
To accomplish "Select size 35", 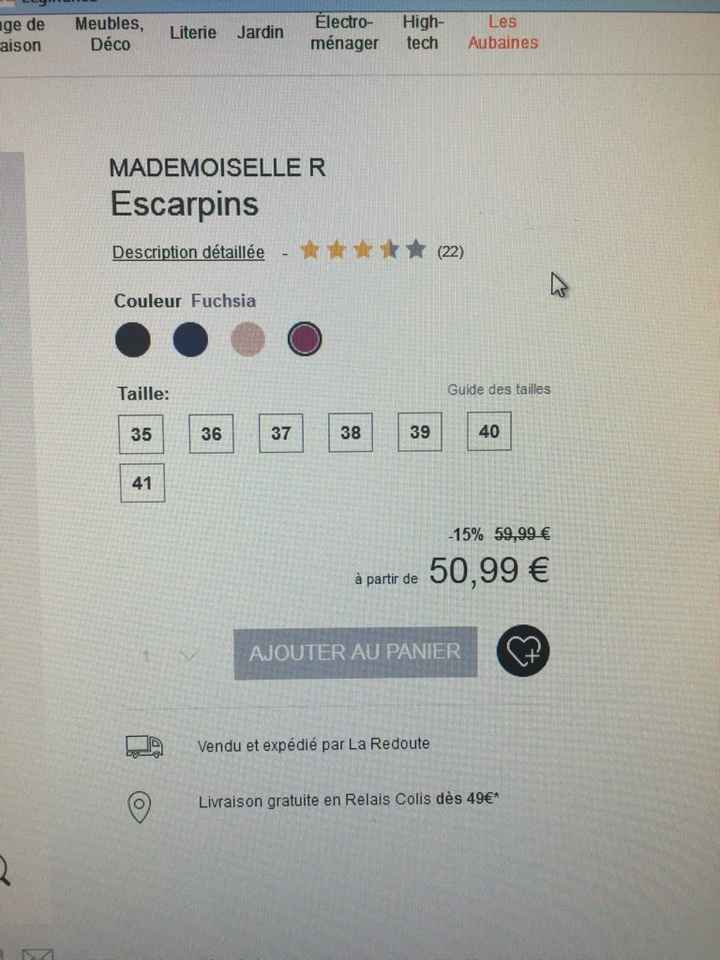I will [140, 434].
